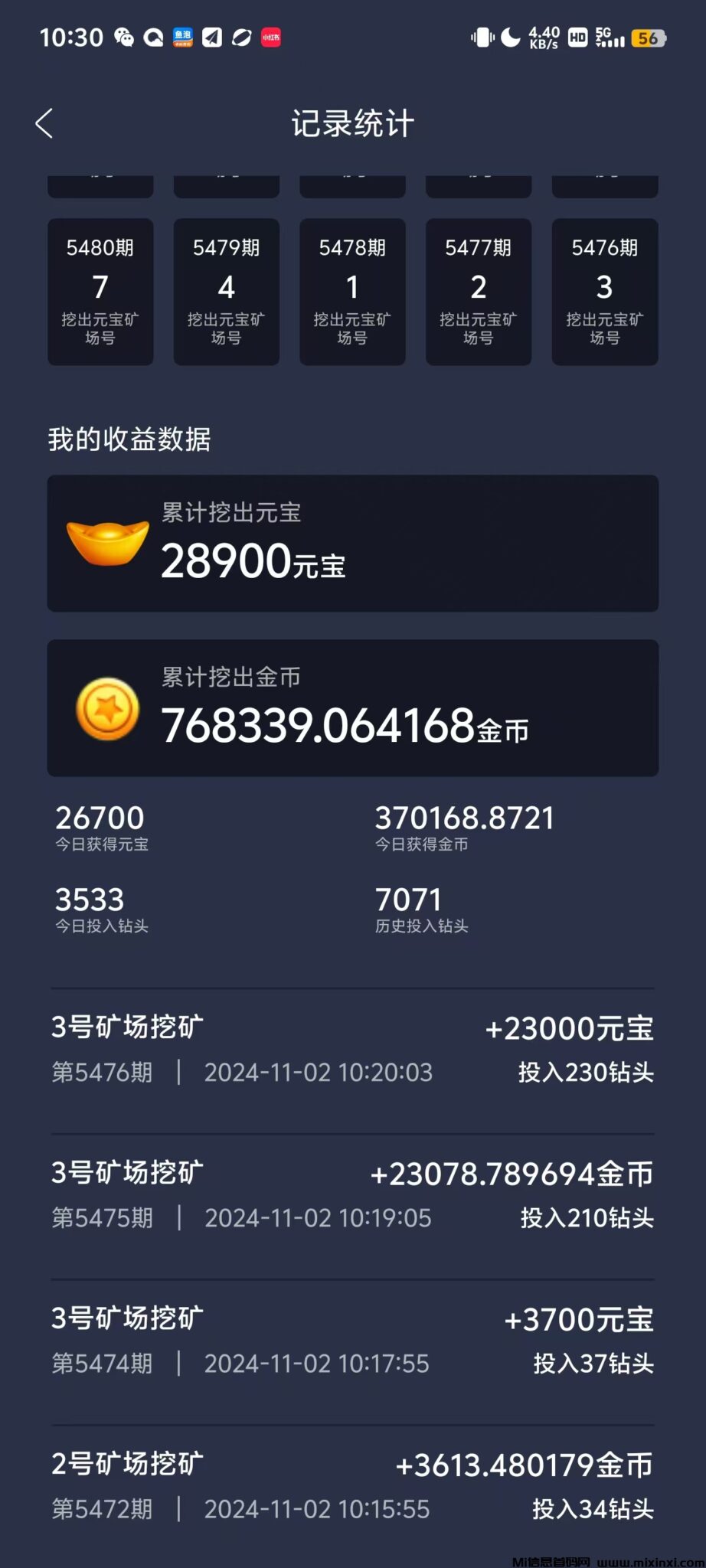Select the 5476期 period card
This screenshot has width=706, height=1568.
point(604,291)
